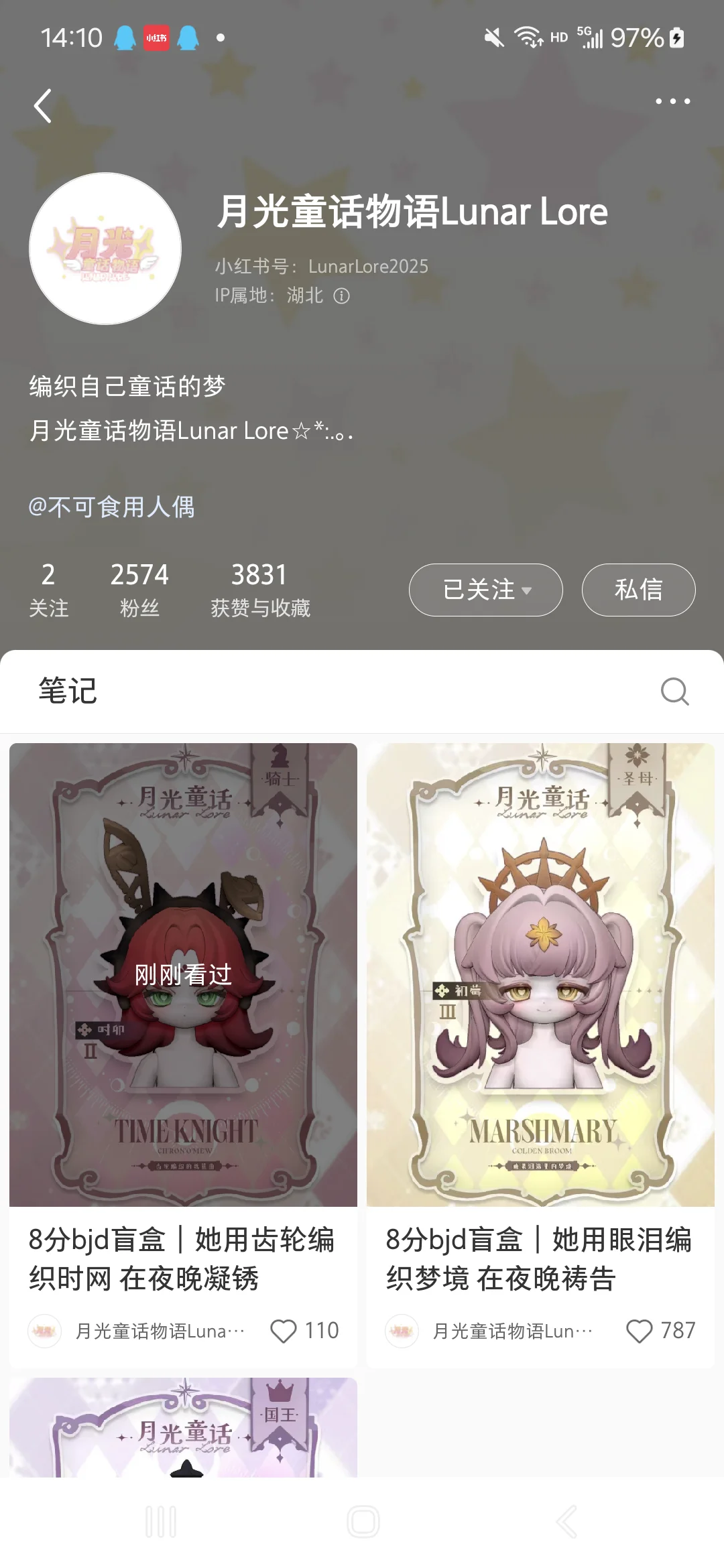Image resolution: width=724 pixels, height=1568 pixels.
Task: Tap the system home button
Action: pyautogui.click(x=363, y=1521)
